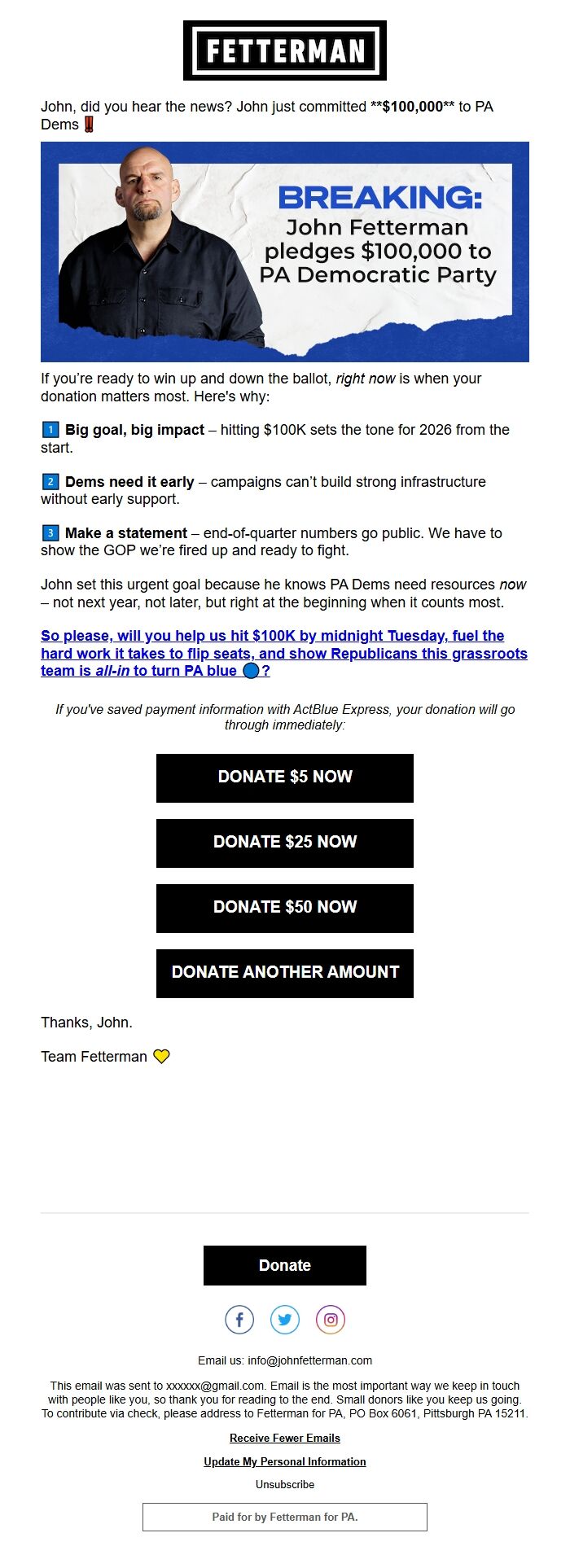Unsubscribe from this mailing list

(x=284, y=1484)
